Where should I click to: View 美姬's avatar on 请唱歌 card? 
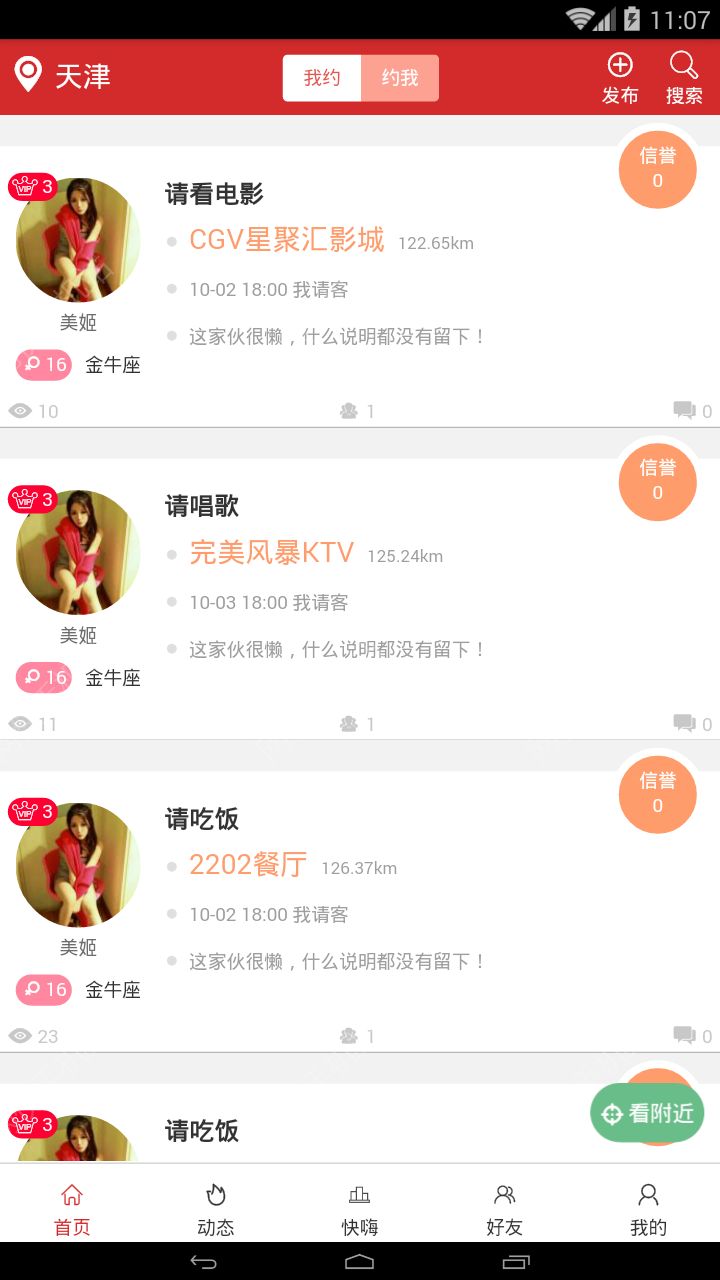pyautogui.click(x=78, y=552)
